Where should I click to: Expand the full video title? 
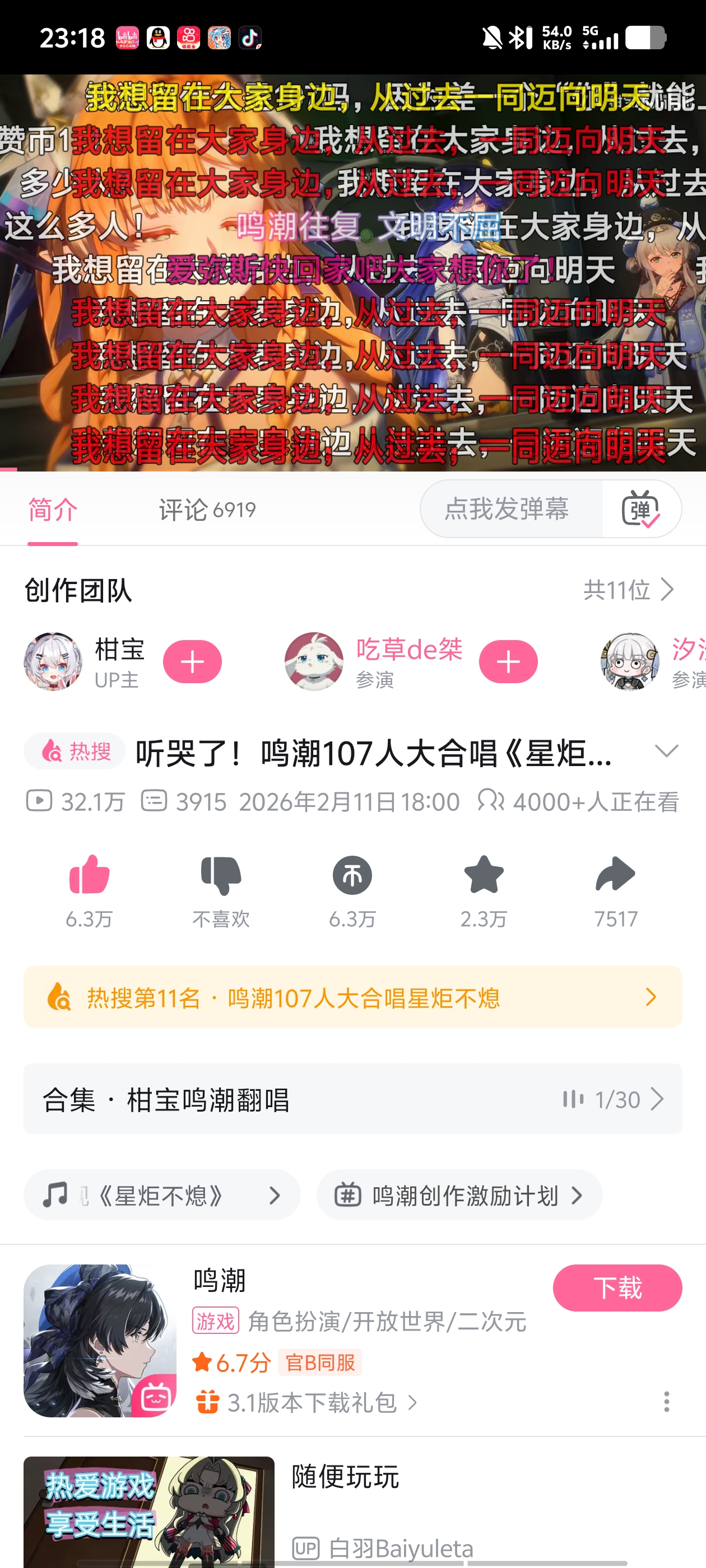click(x=666, y=751)
